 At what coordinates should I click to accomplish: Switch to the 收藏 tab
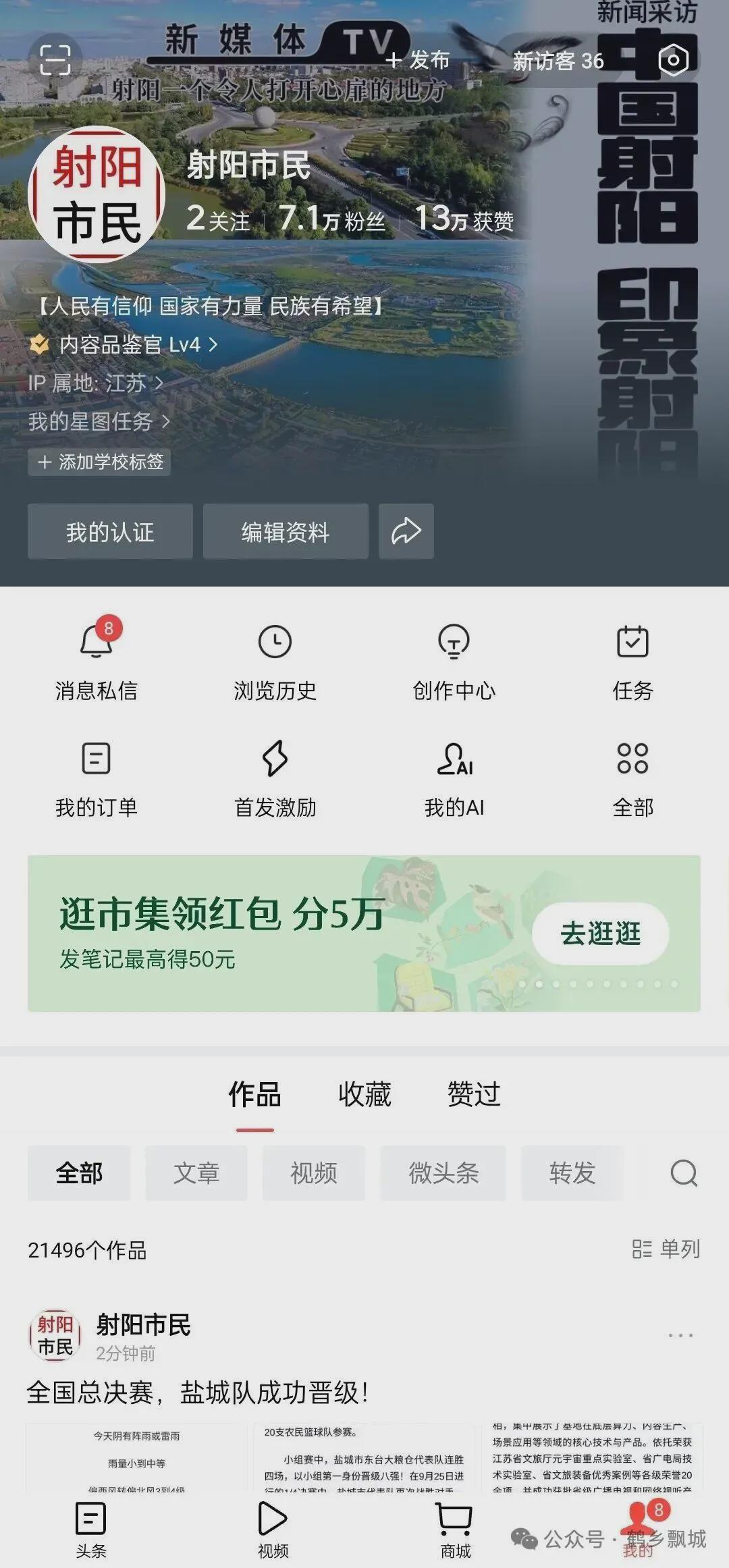364,1094
